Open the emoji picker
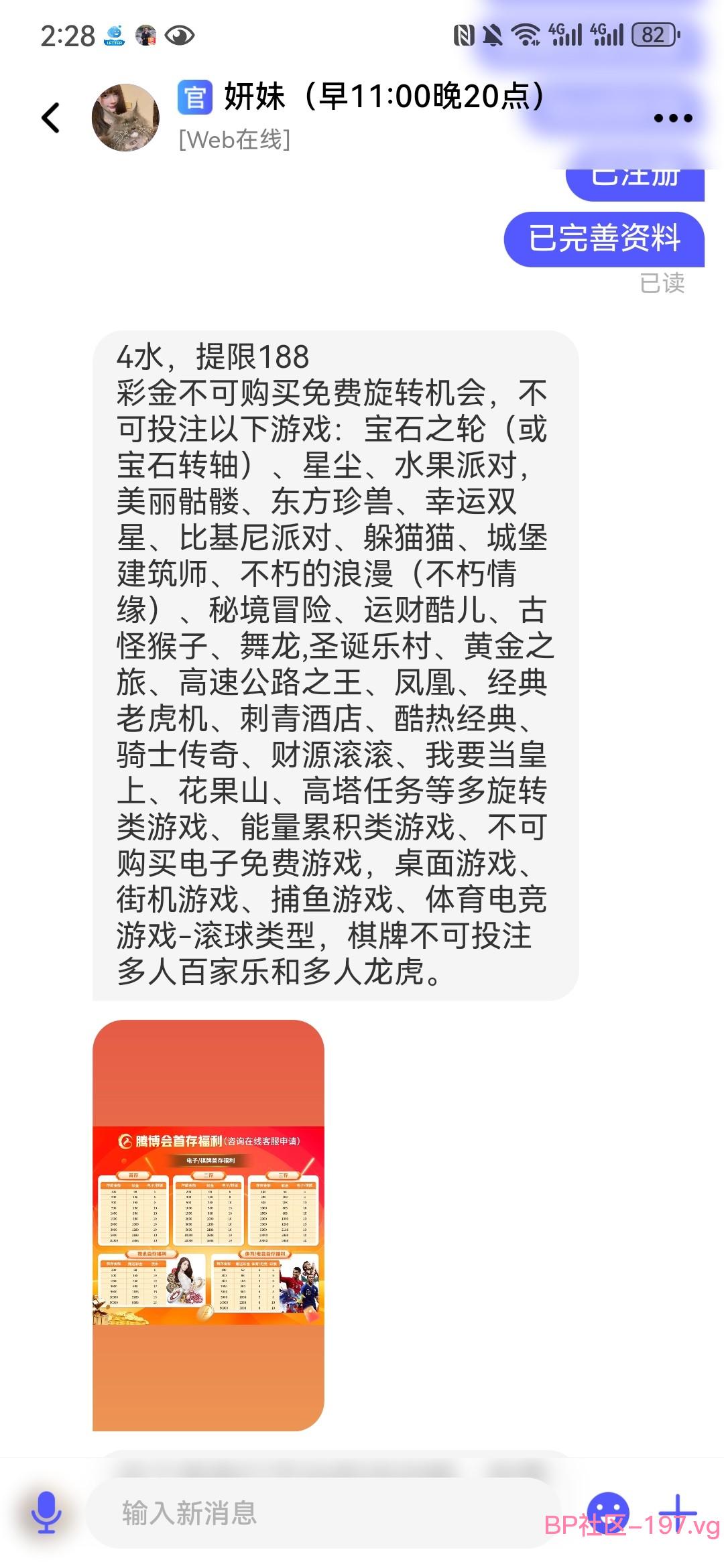Screen dimensions: 724x1568 608,1512
